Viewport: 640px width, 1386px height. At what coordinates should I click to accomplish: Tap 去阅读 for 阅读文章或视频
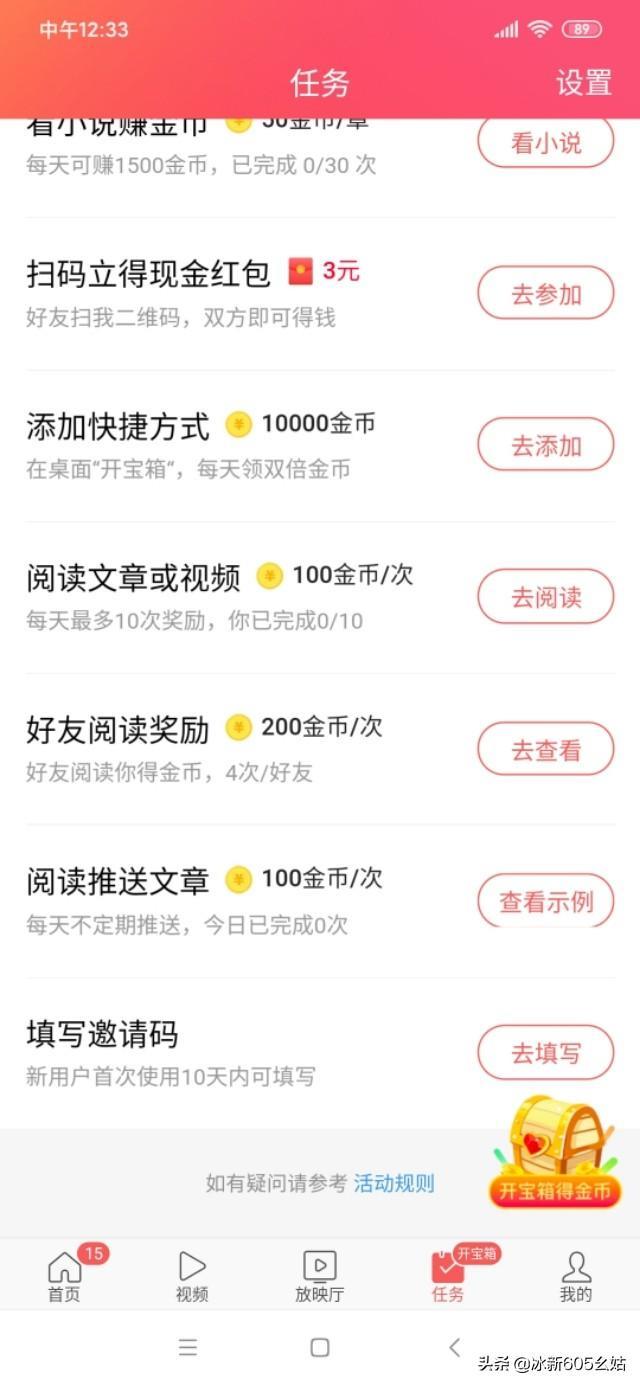(x=545, y=597)
